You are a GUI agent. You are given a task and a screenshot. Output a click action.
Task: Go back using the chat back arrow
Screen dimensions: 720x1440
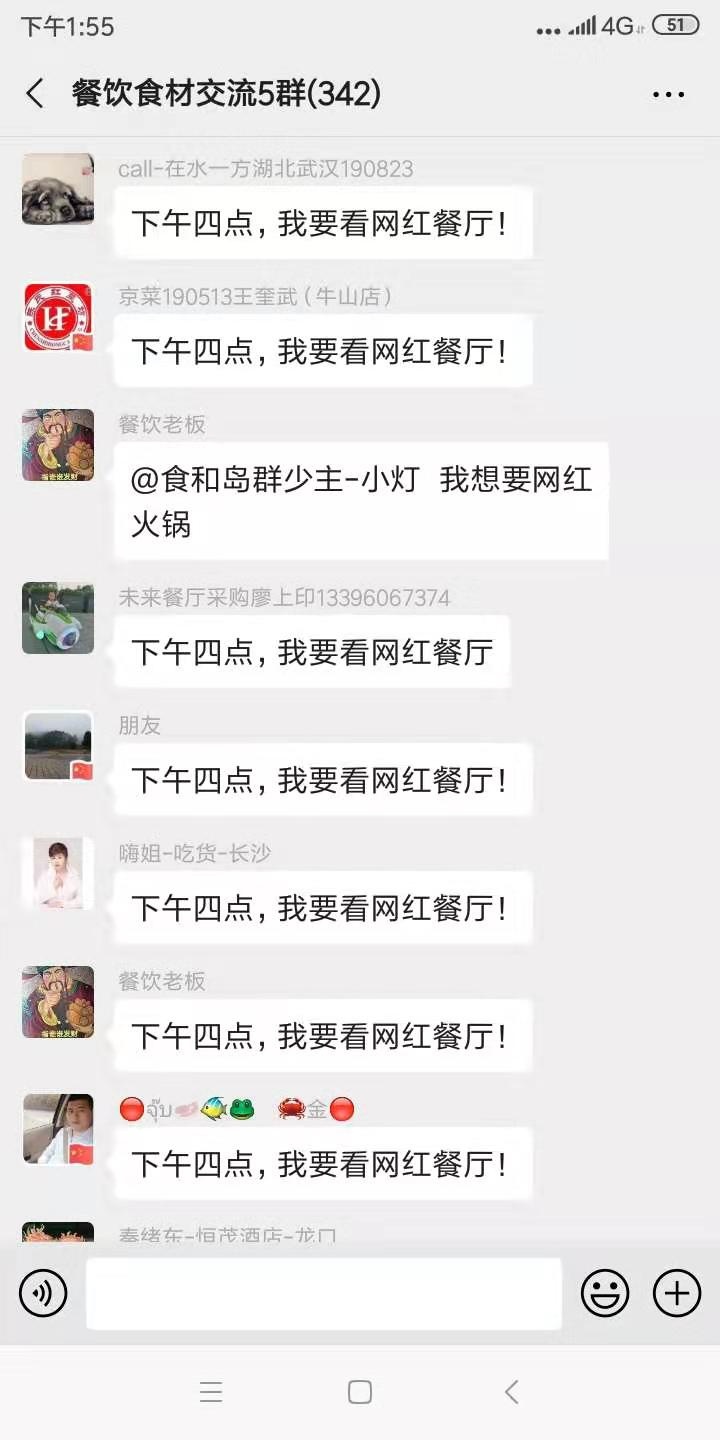(33, 92)
